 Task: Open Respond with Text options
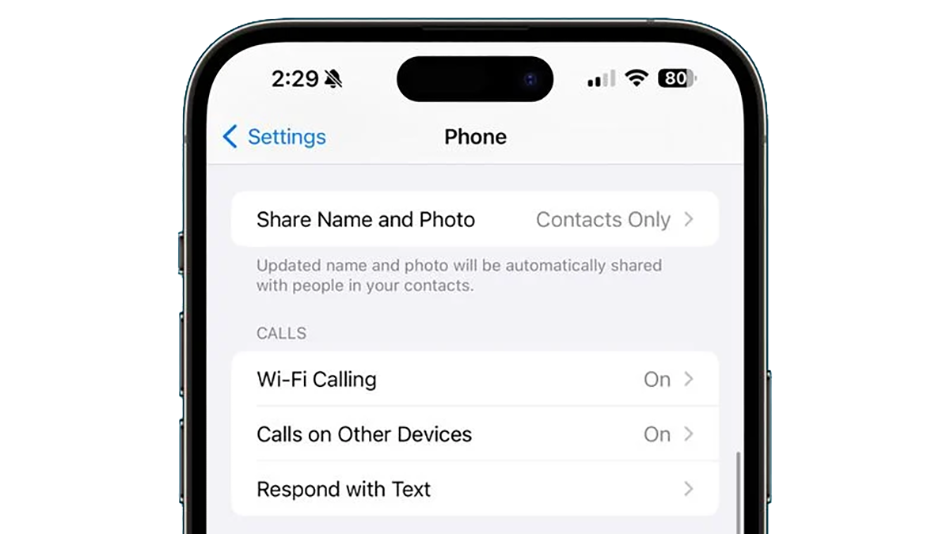[474, 489]
